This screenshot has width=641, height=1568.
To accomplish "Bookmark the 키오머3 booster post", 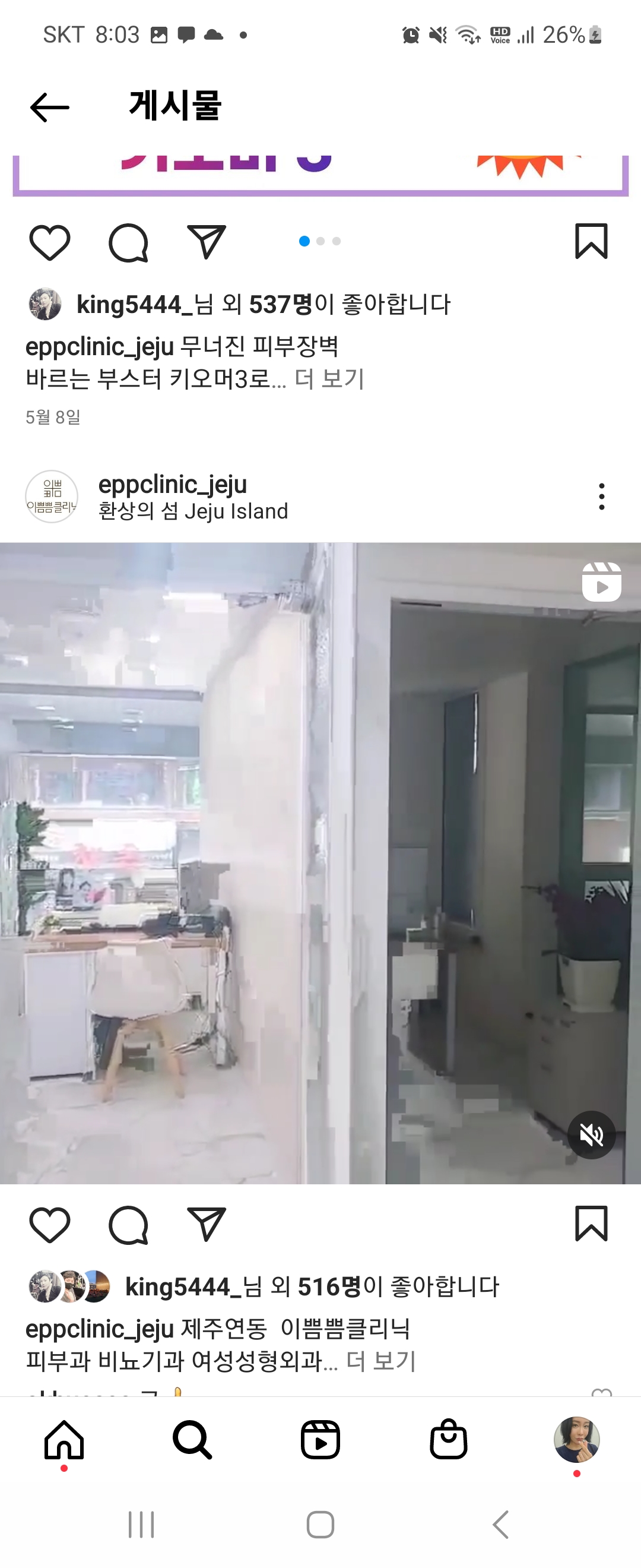I will click(x=591, y=242).
